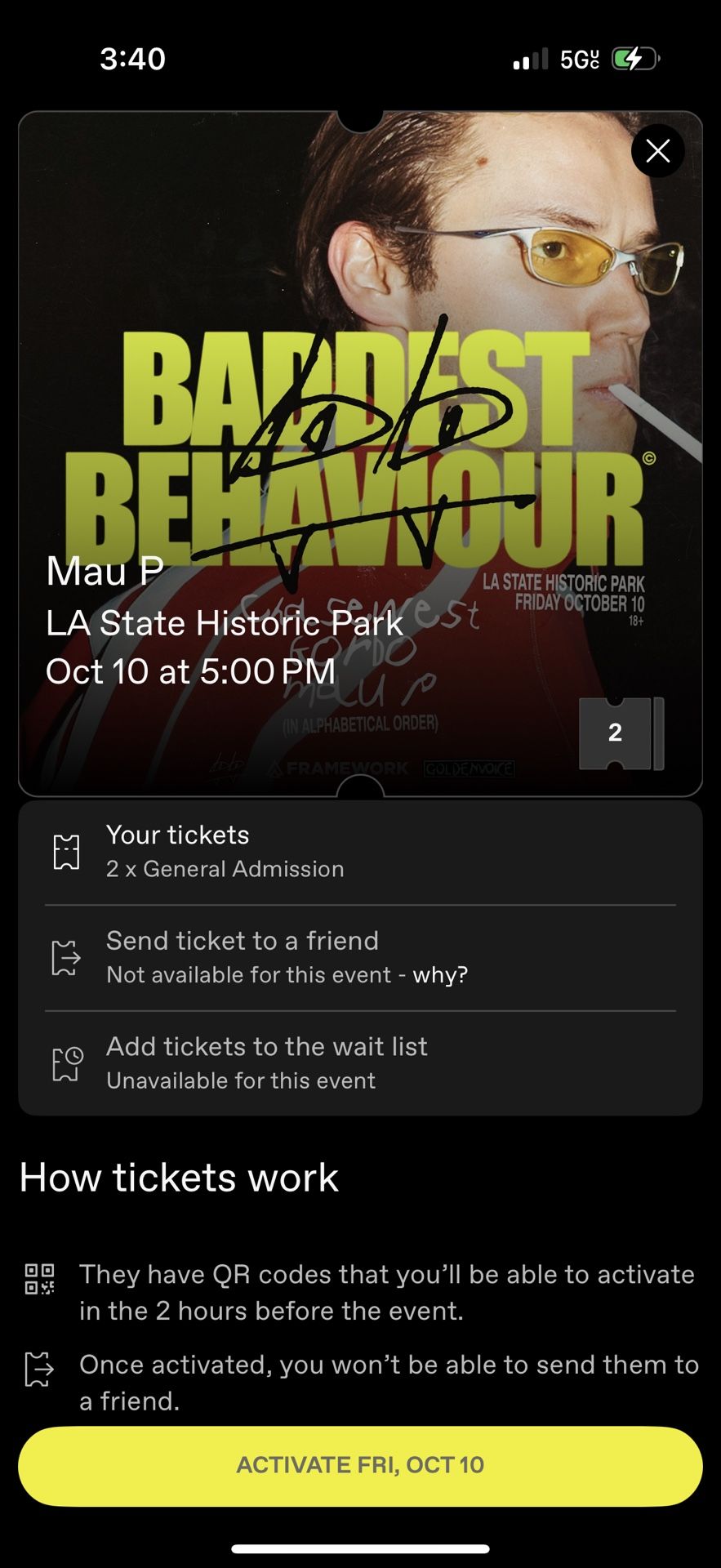This screenshot has height=1568, width=721.
Task: Close the ticket view
Action: (x=657, y=151)
